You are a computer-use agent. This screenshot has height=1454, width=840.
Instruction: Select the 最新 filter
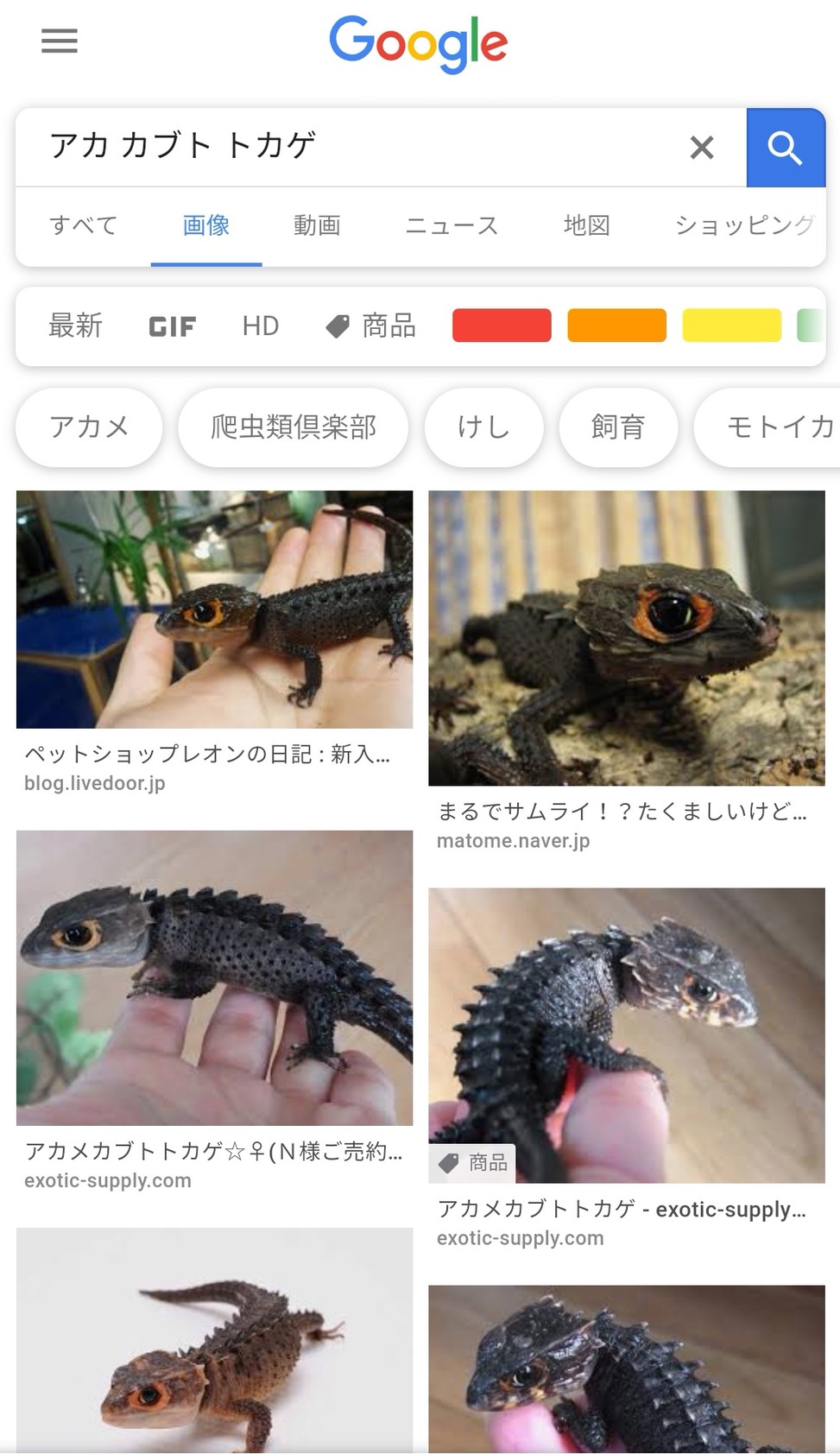click(76, 326)
